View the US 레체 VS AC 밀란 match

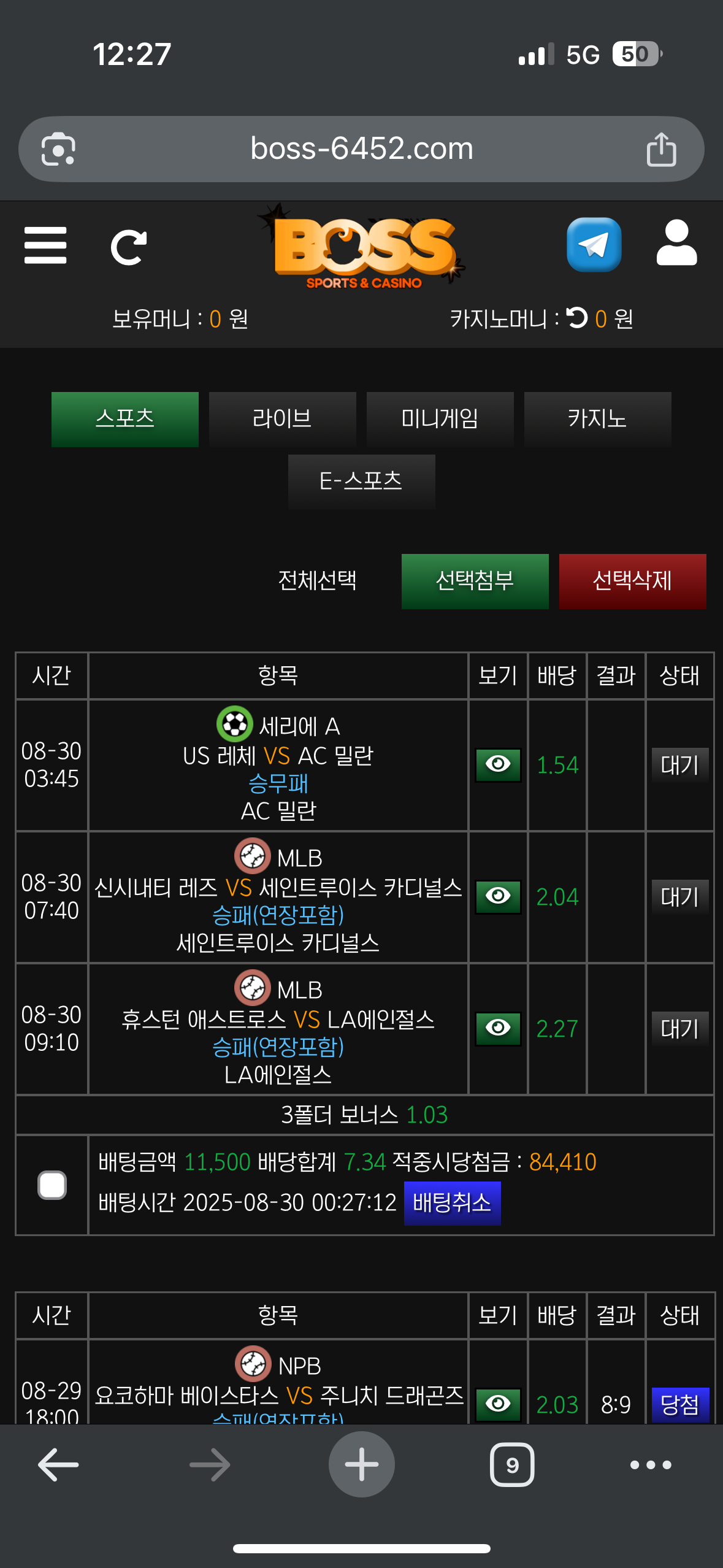click(x=498, y=764)
